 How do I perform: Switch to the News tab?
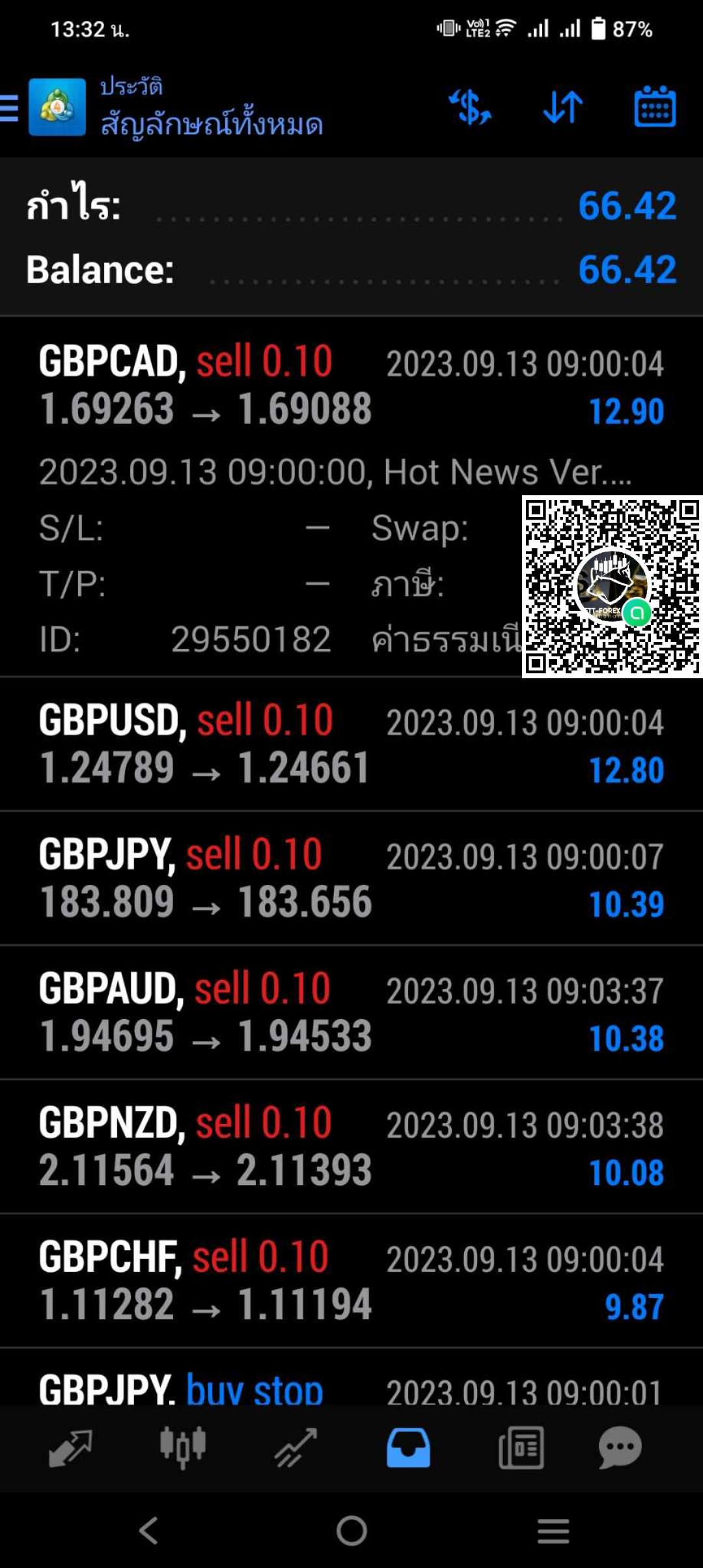[x=521, y=1448]
